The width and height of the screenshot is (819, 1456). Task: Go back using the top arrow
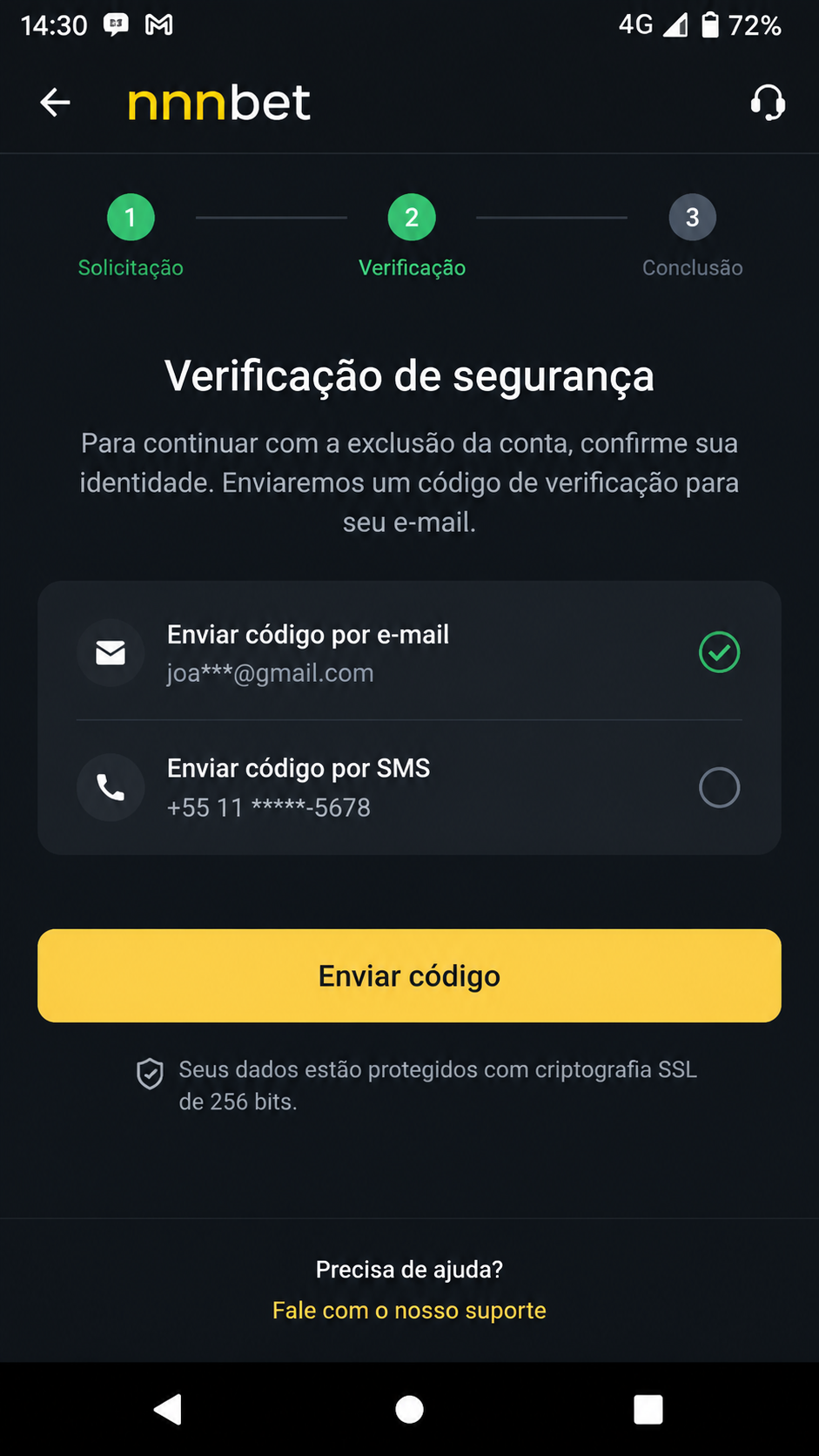click(x=55, y=103)
